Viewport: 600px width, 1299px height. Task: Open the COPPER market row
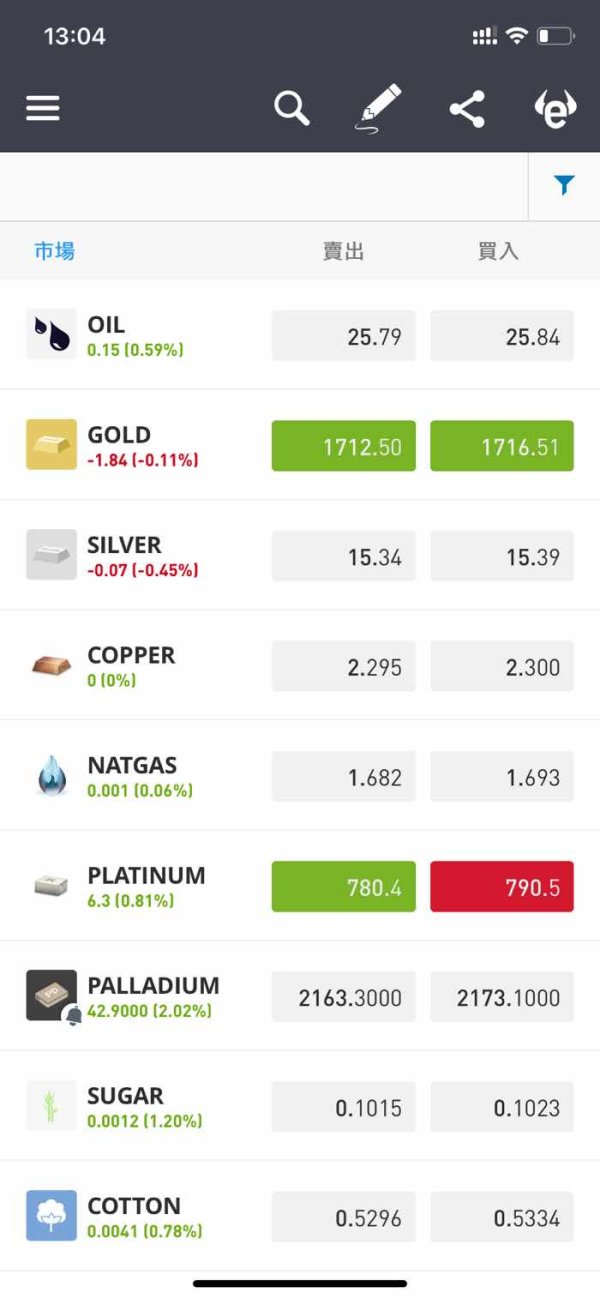(x=300, y=665)
